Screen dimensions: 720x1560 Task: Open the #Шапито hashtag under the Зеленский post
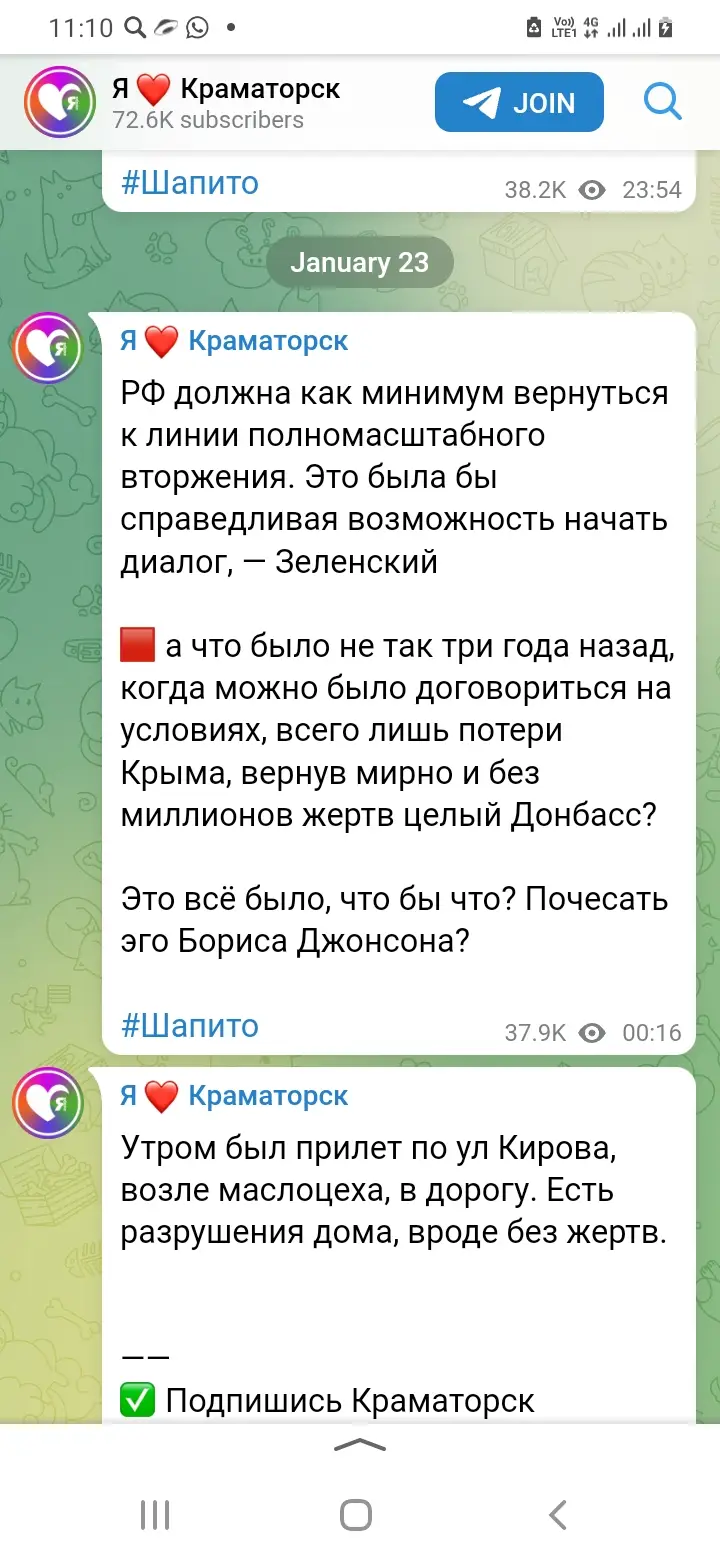click(190, 1025)
